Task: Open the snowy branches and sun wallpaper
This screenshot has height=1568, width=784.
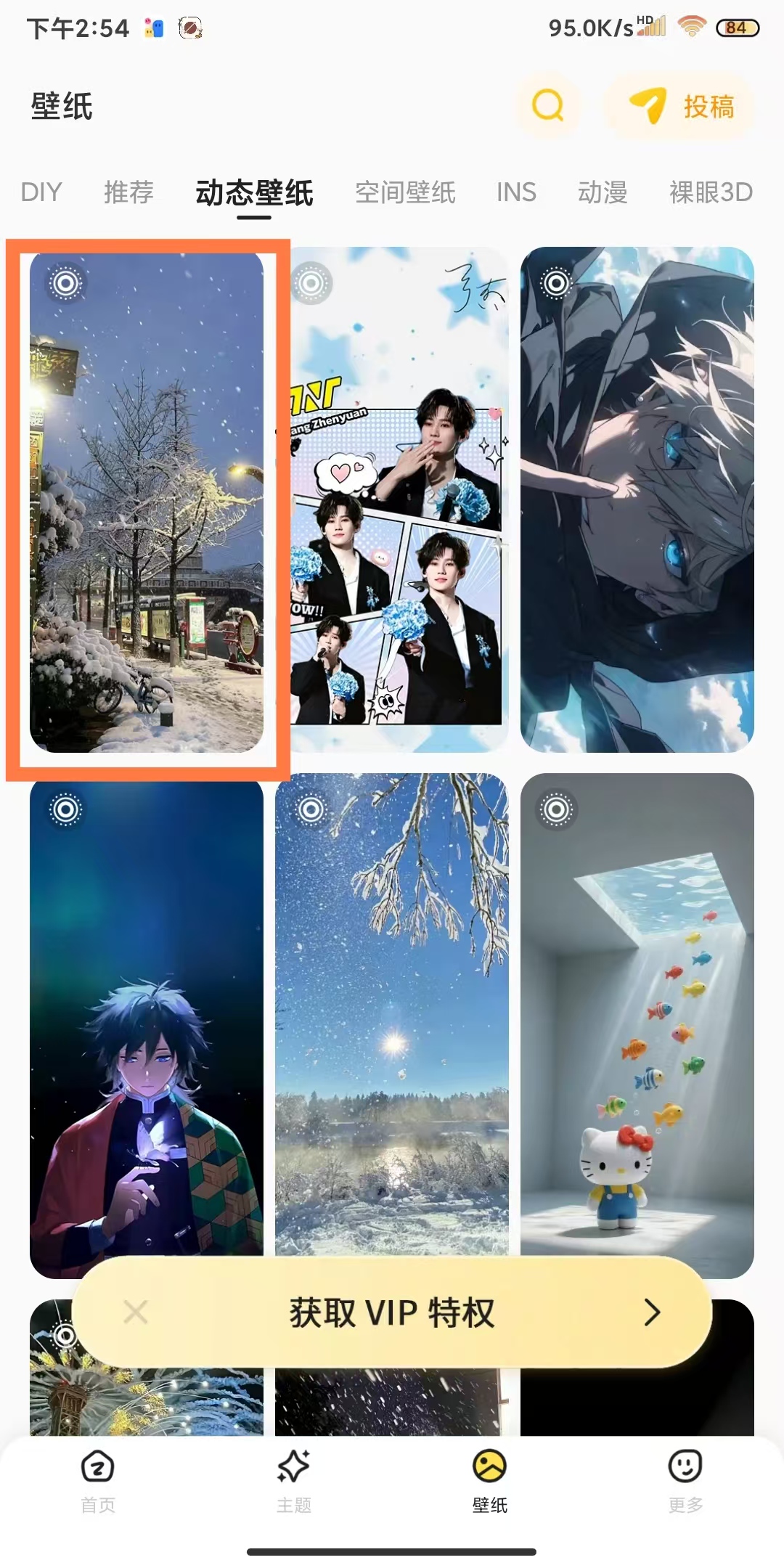Action: click(392, 1016)
